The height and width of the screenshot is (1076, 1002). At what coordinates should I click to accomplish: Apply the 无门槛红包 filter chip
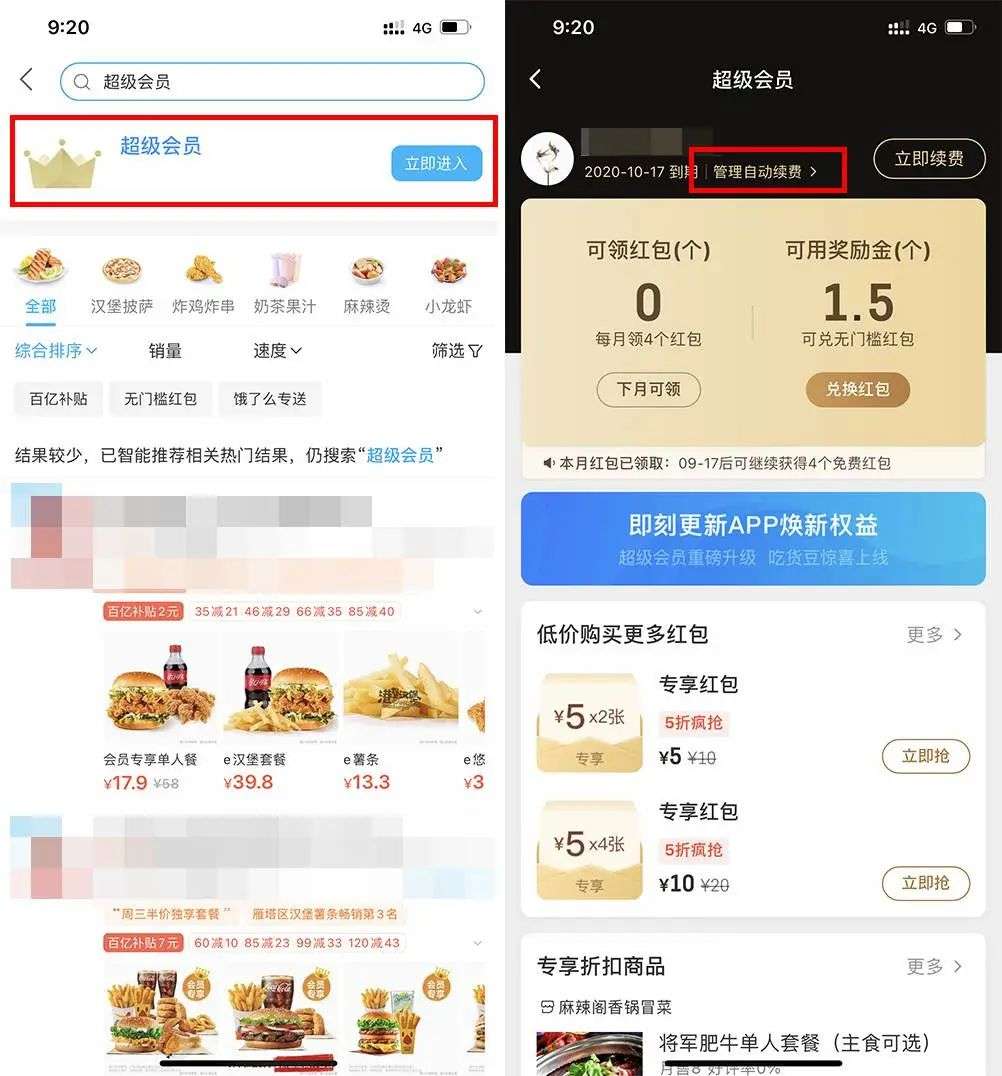pos(160,398)
